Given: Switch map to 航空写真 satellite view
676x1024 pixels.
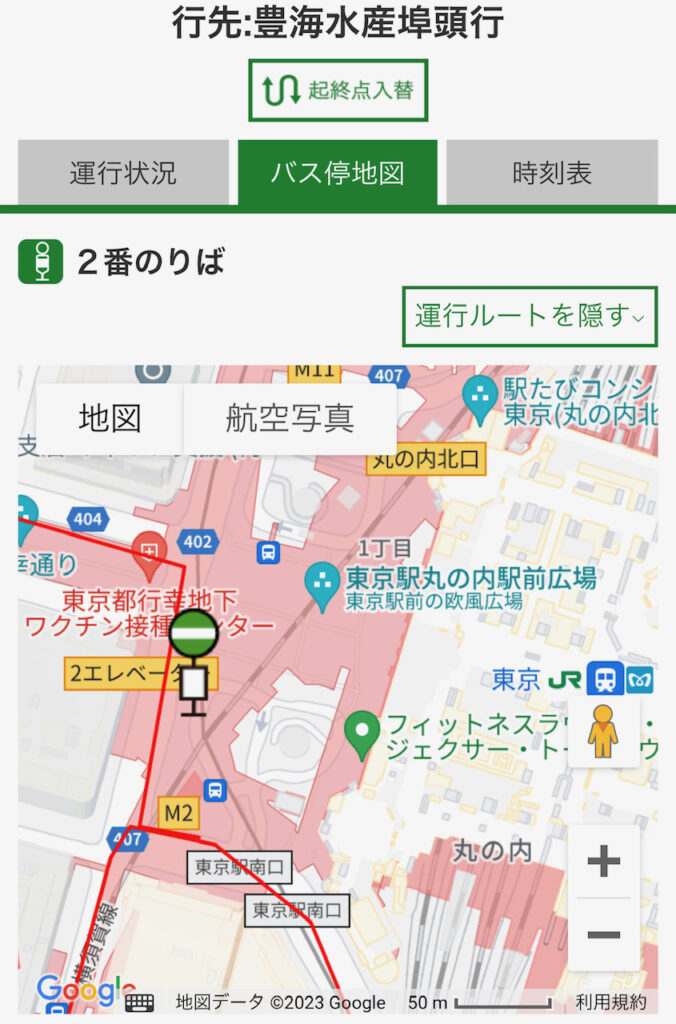Looking at the screenshot, I should click(x=290, y=418).
